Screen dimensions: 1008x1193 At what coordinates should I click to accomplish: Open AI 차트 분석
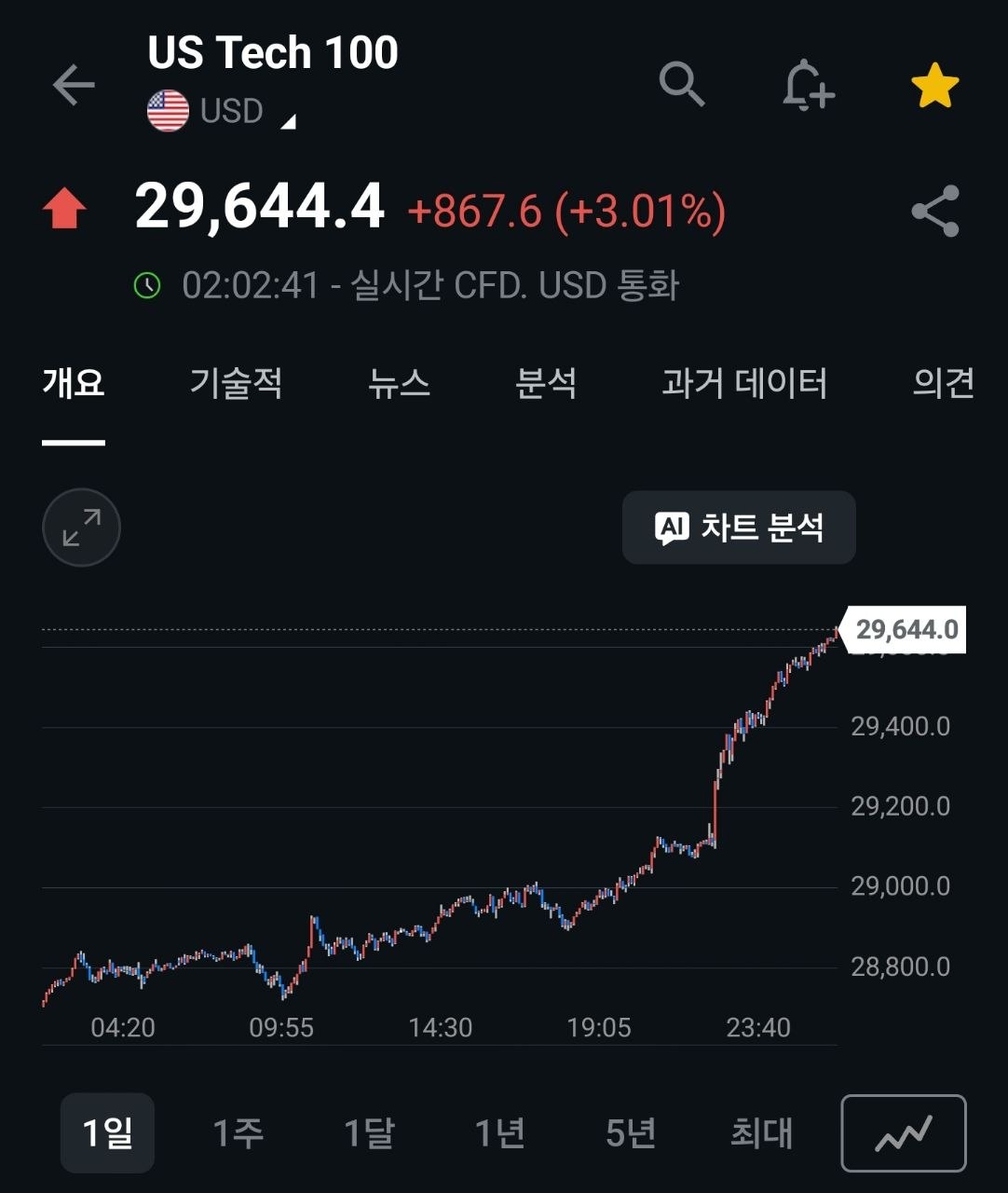pyautogui.click(x=739, y=528)
